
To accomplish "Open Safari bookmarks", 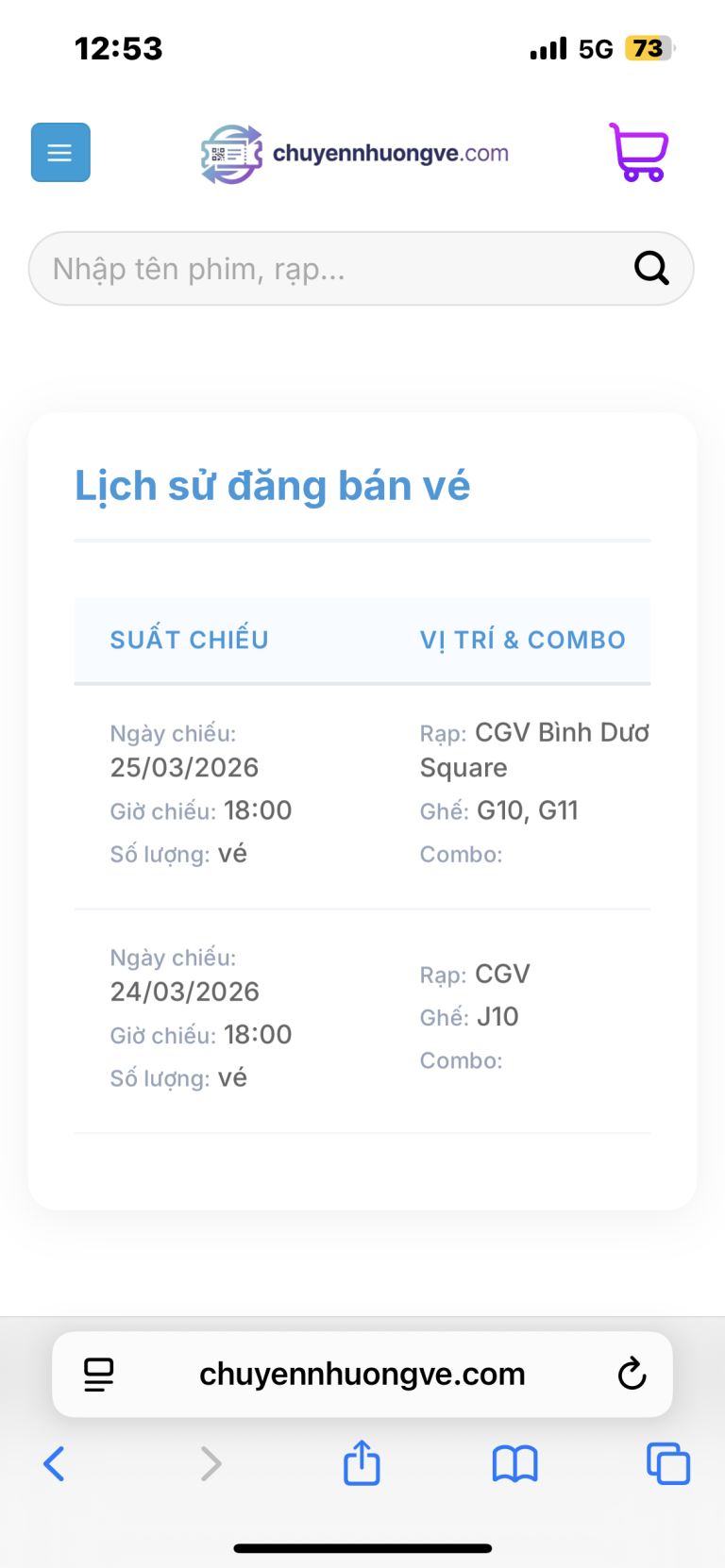I will 514,1464.
